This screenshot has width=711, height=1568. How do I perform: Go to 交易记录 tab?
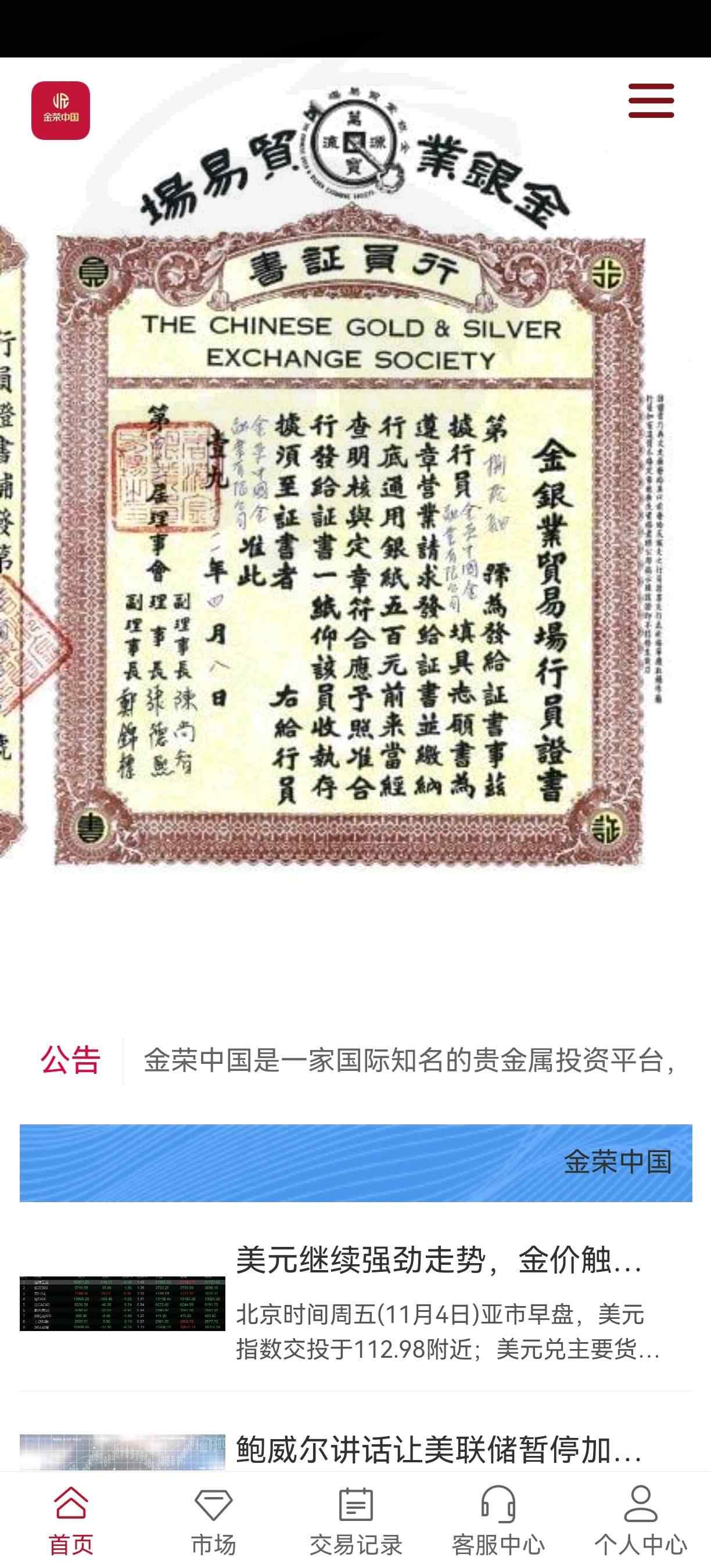pyautogui.click(x=355, y=1520)
